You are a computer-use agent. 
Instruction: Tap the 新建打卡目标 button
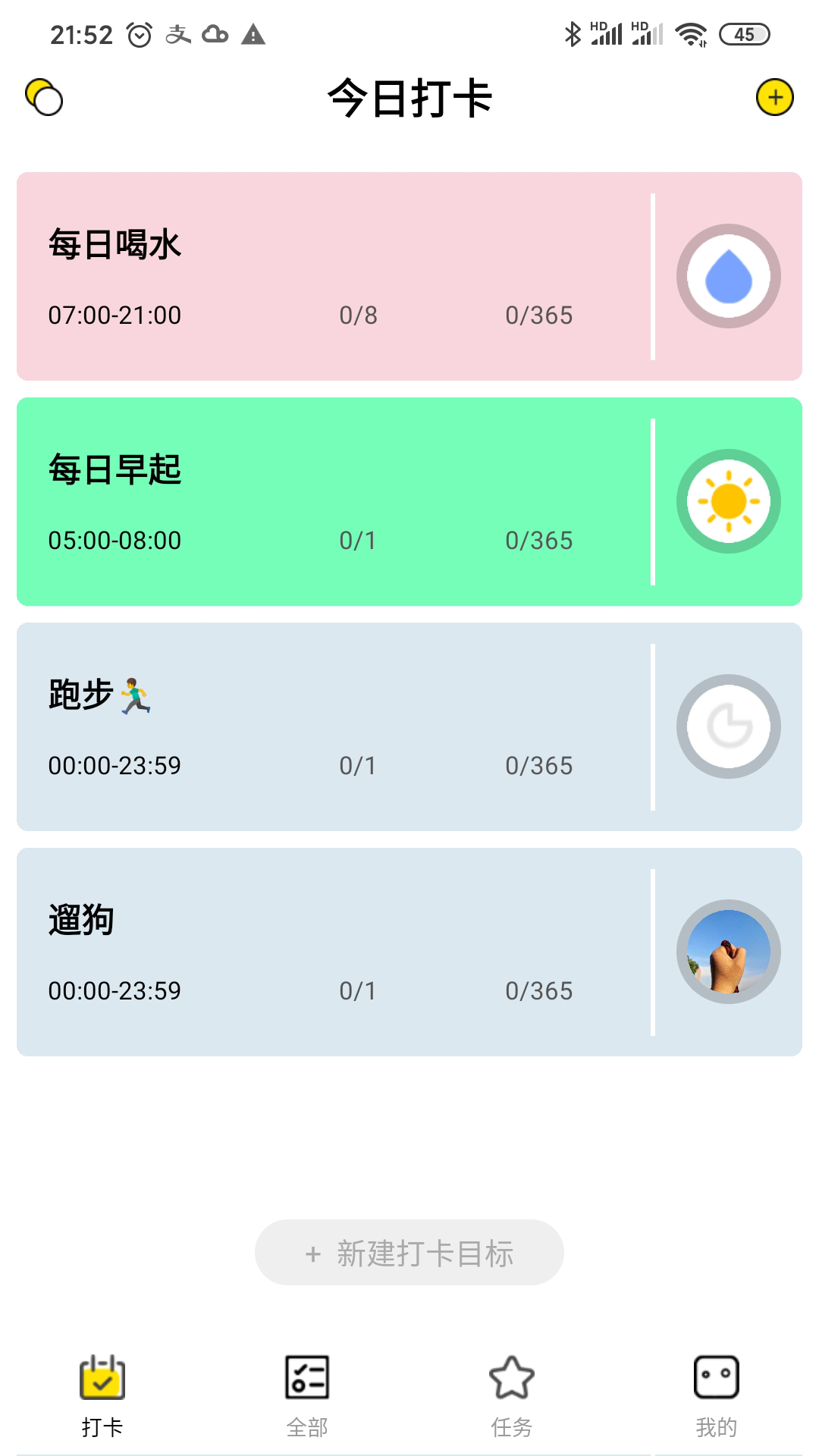pos(409,1254)
